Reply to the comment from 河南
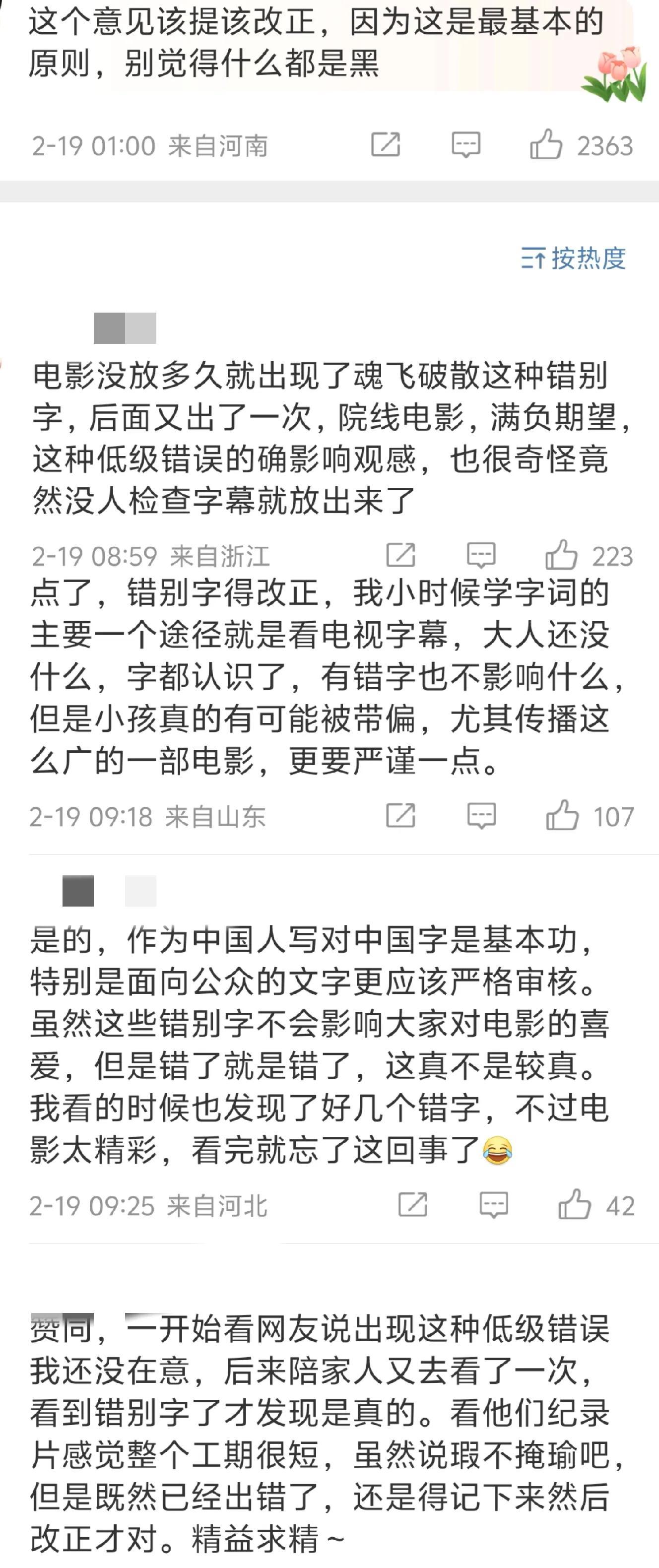The width and height of the screenshot is (659, 1568). click(x=465, y=145)
